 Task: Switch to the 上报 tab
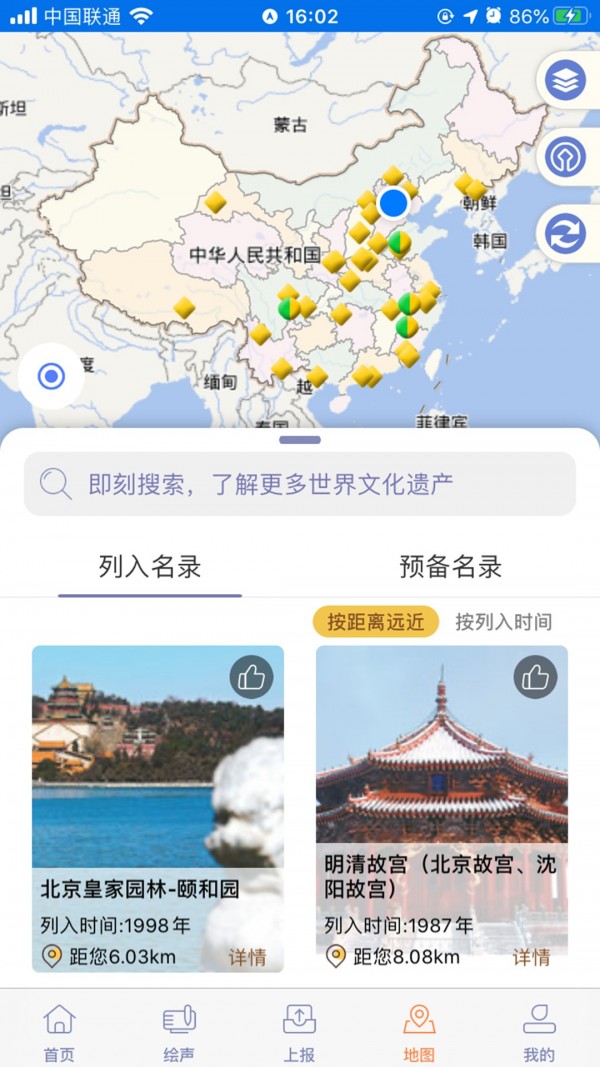tap(299, 1032)
